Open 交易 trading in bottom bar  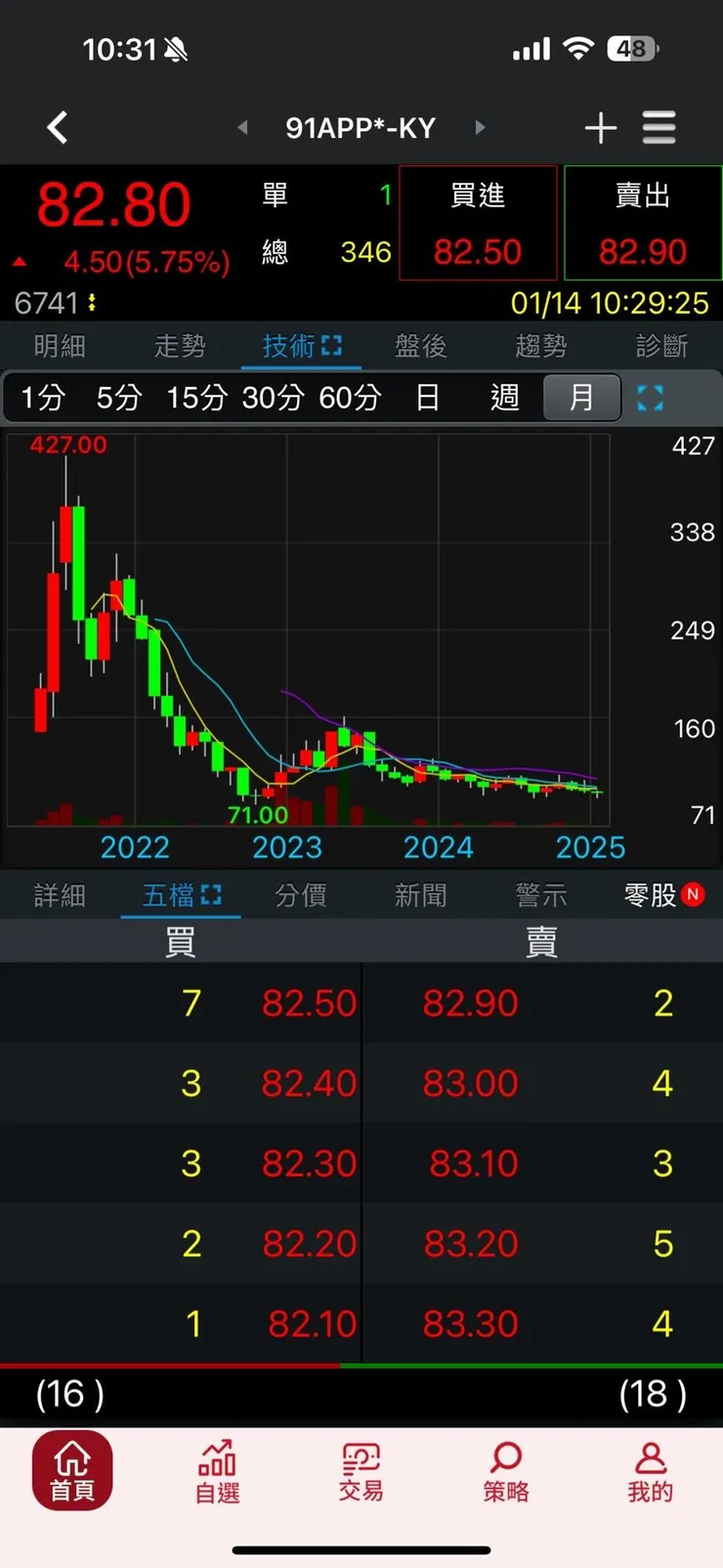click(x=361, y=1471)
